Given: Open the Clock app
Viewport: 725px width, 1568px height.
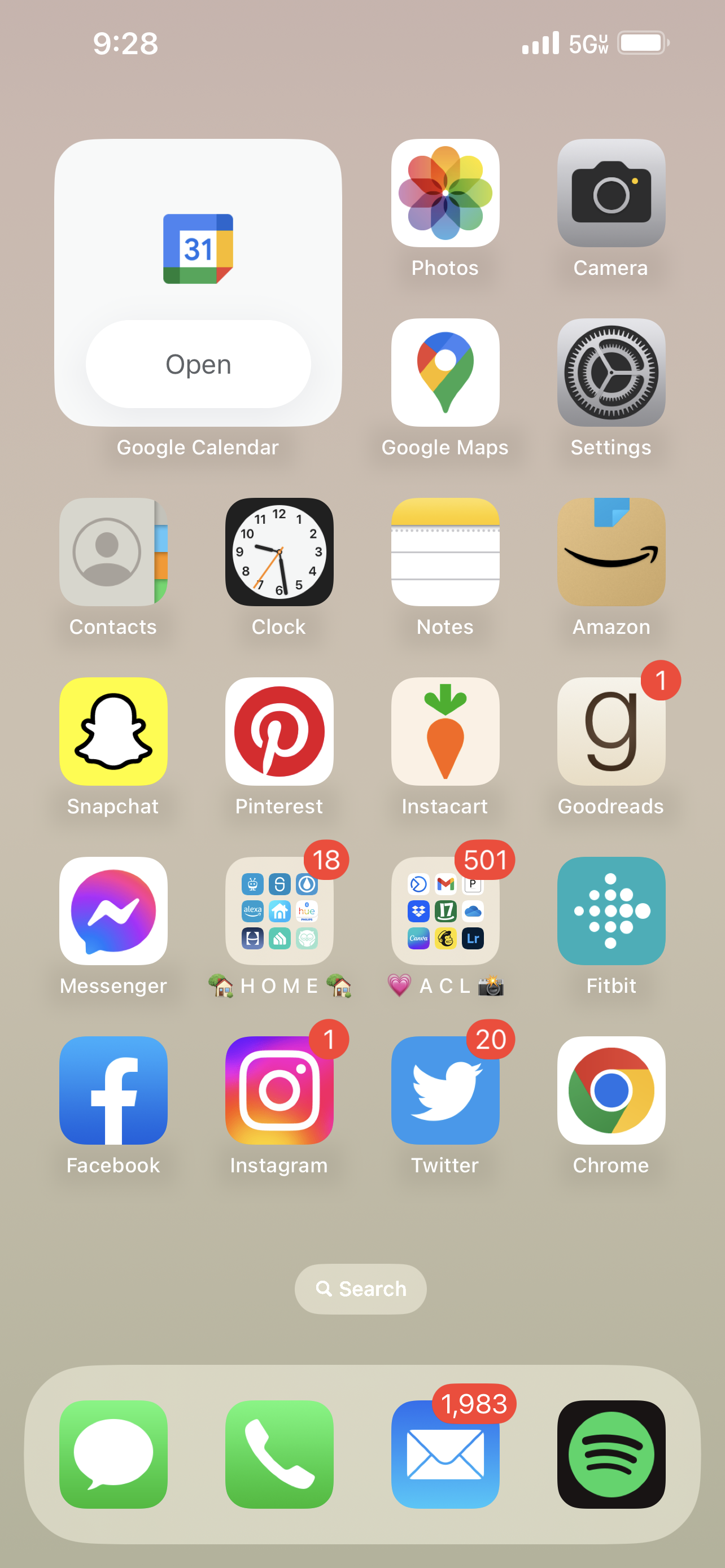Looking at the screenshot, I should coord(279,552).
